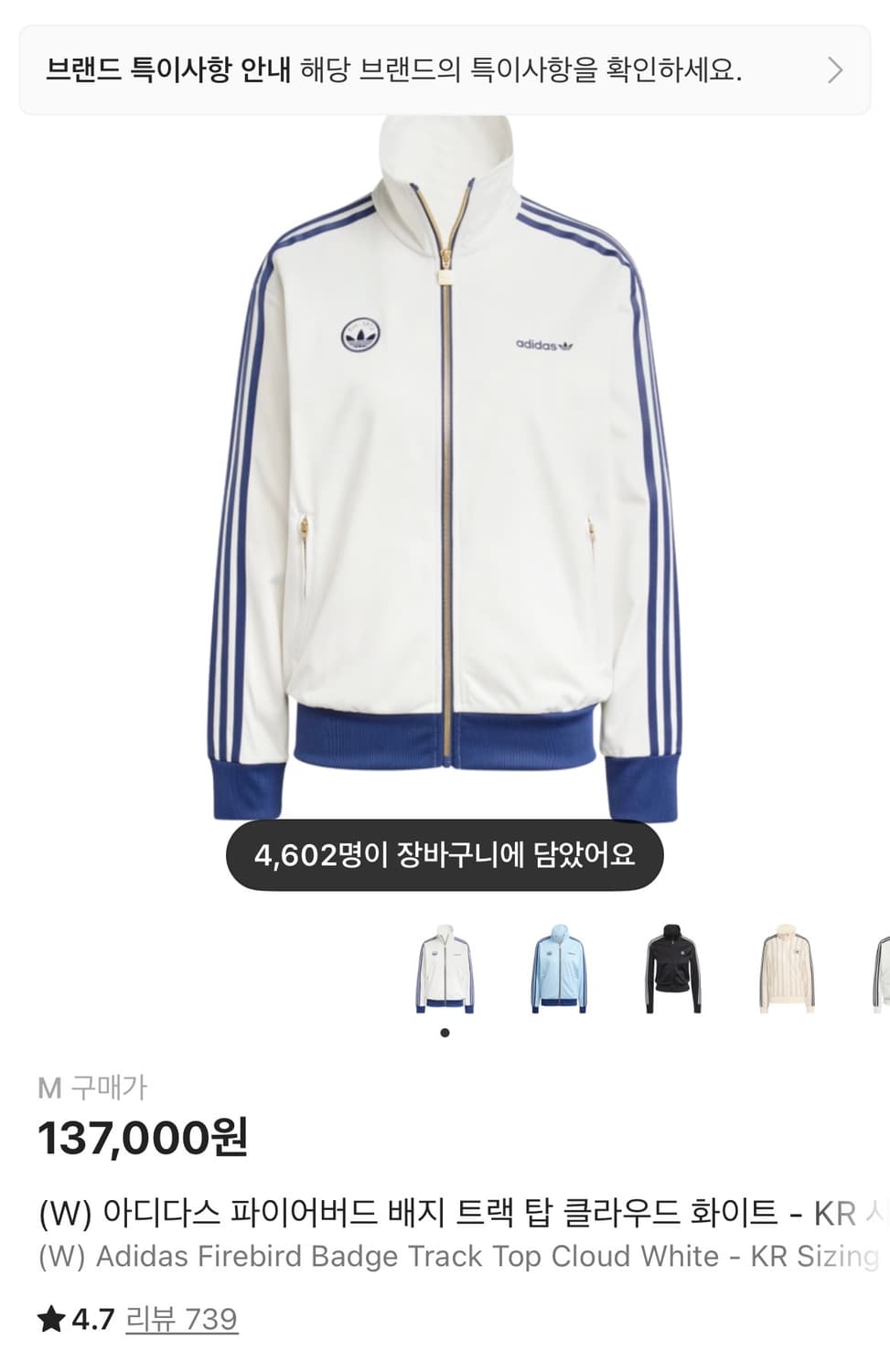Click the adidas trefoil logo on jacket
The width and height of the screenshot is (890, 1372).
tap(545, 342)
